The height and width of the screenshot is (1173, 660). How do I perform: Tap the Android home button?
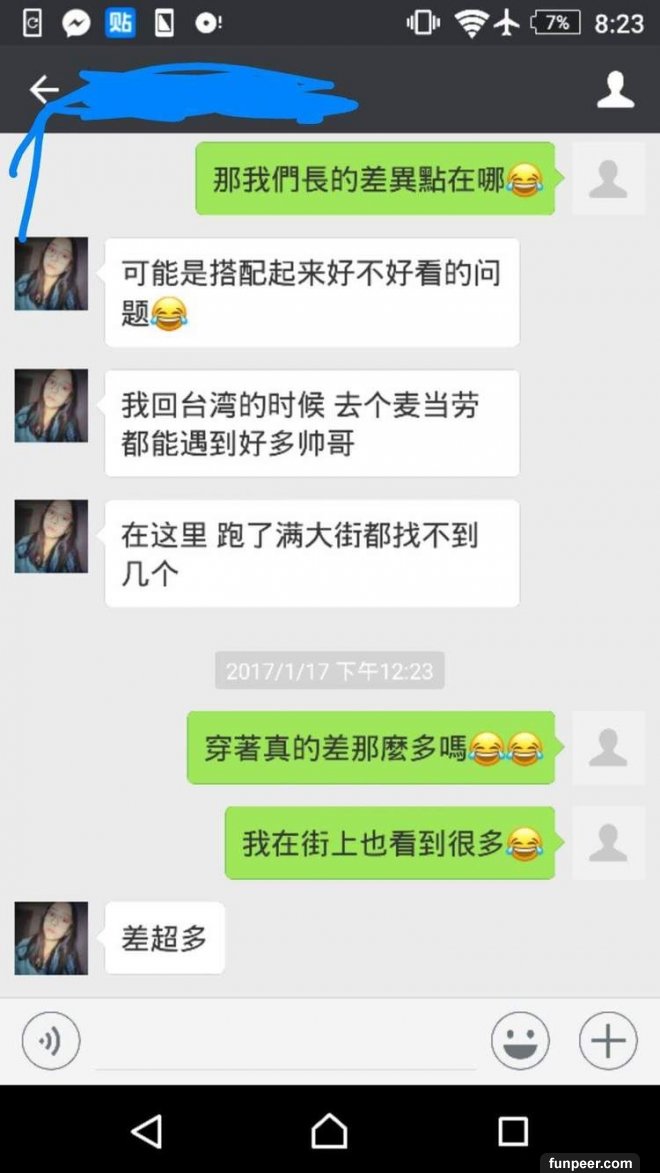click(329, 1131)
